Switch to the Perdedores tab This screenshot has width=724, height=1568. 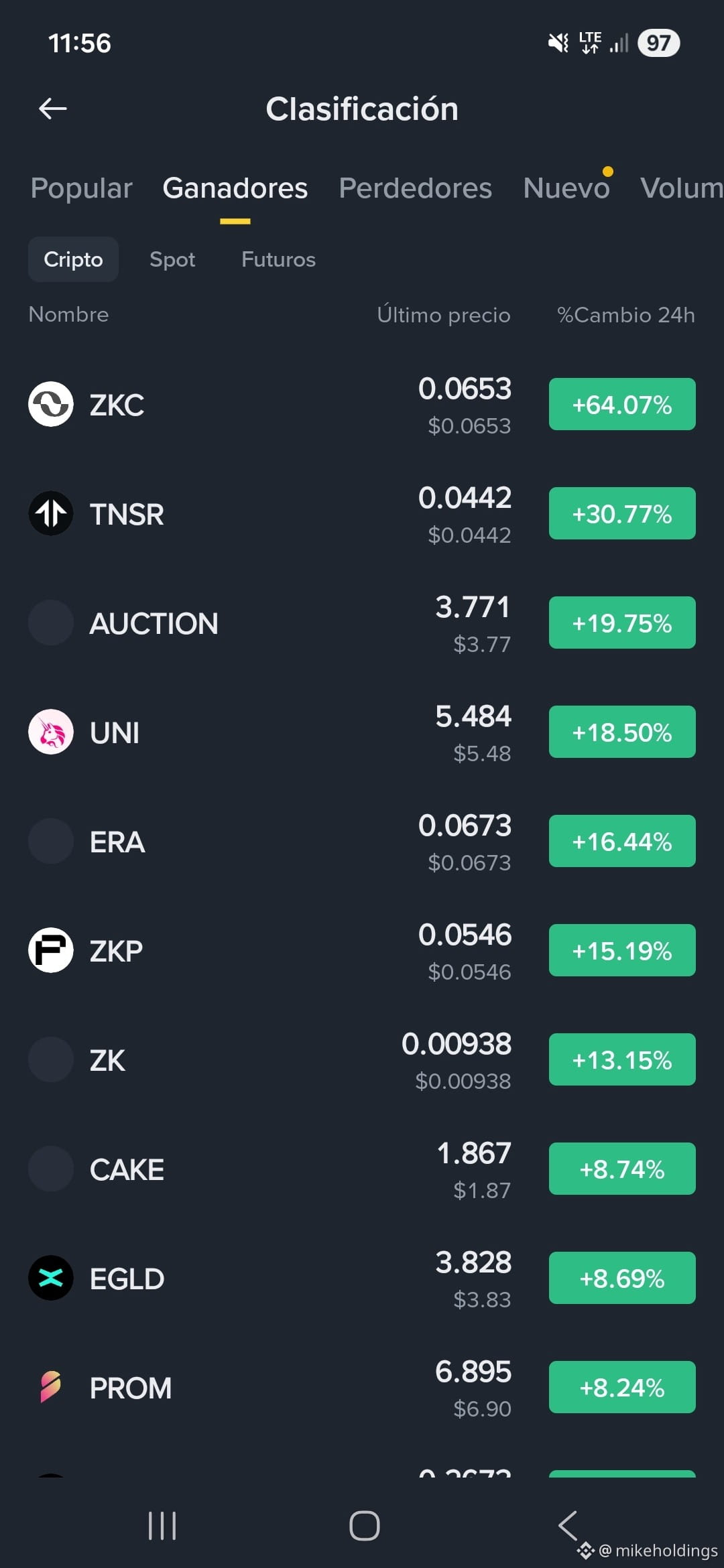point(415,188)
